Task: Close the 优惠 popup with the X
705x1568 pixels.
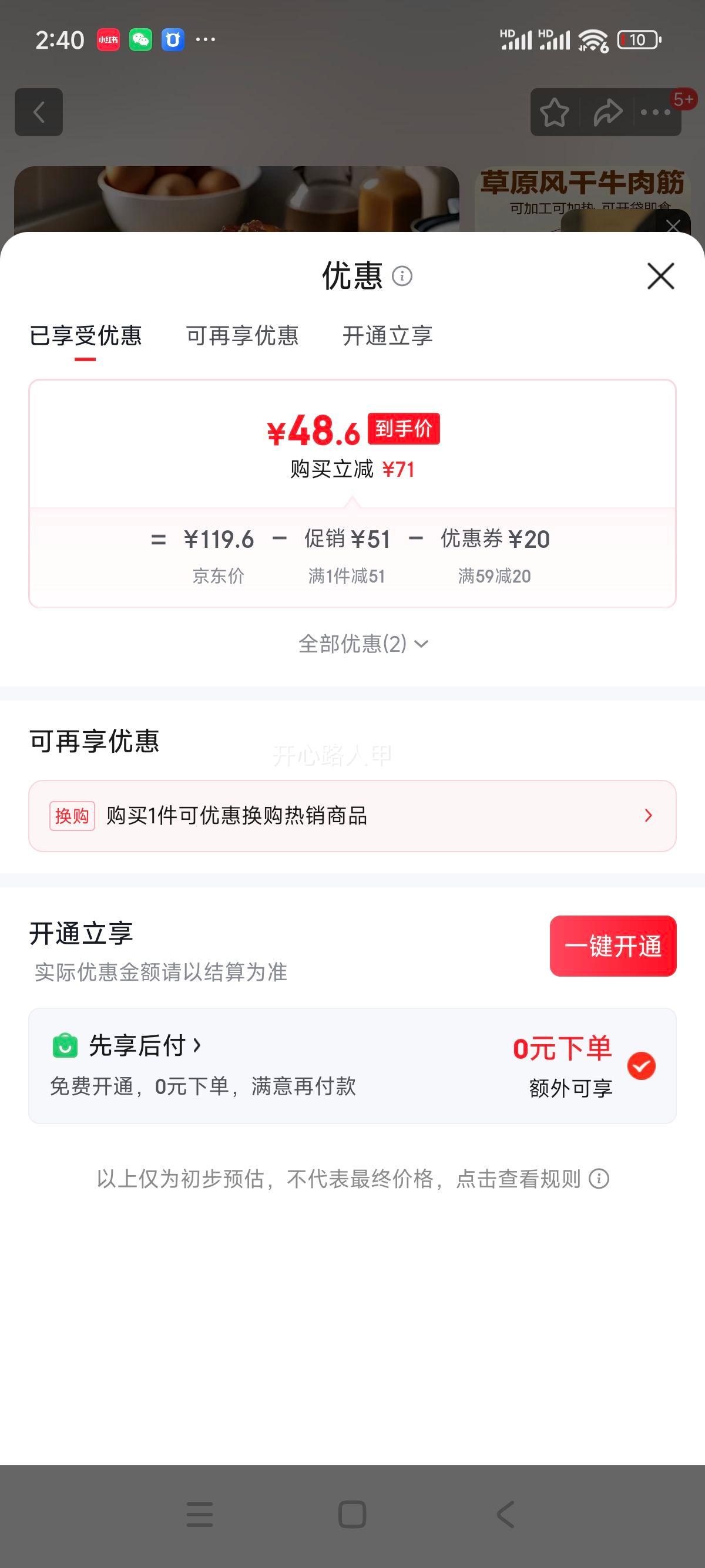Action: [661, 277]
